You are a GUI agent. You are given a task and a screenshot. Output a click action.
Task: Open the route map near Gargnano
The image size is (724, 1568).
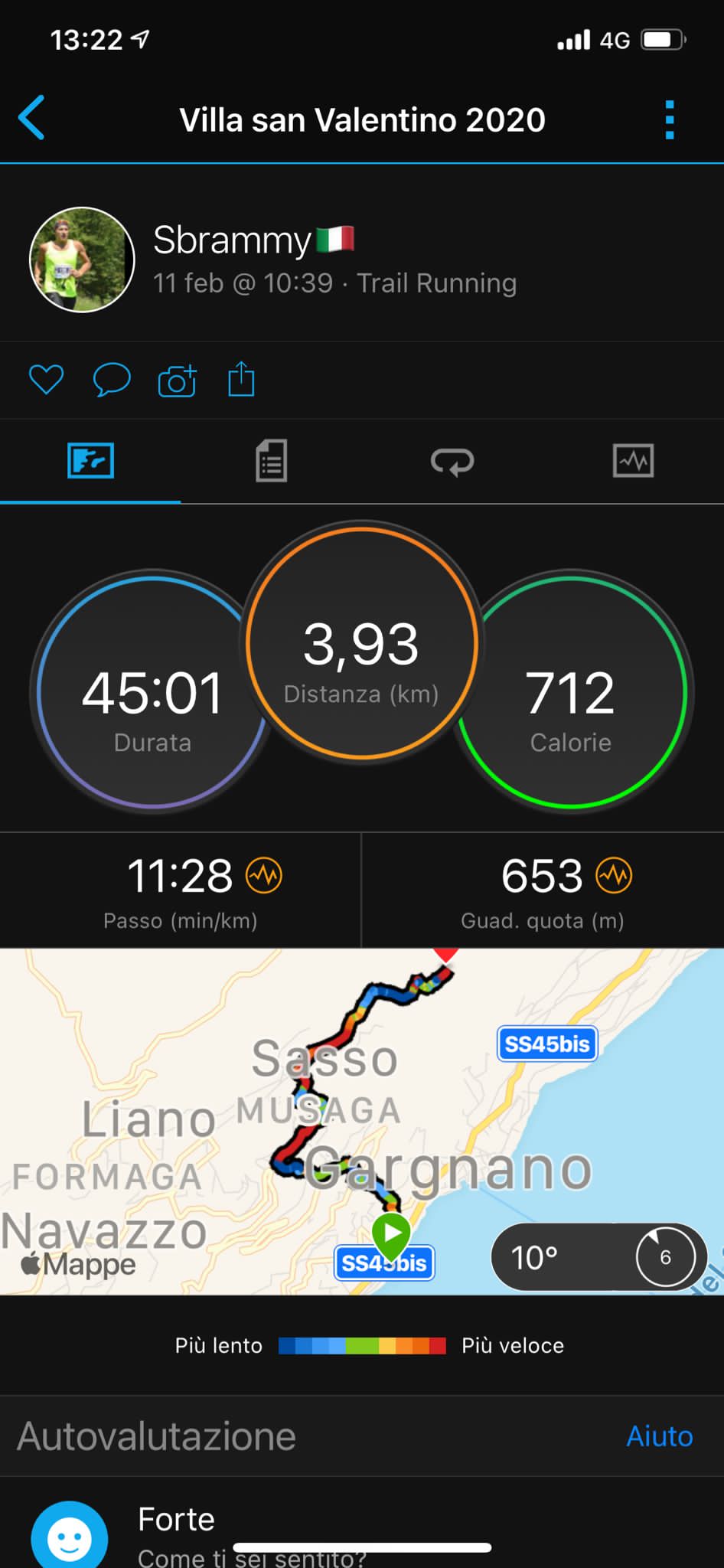click(362, 1122)
